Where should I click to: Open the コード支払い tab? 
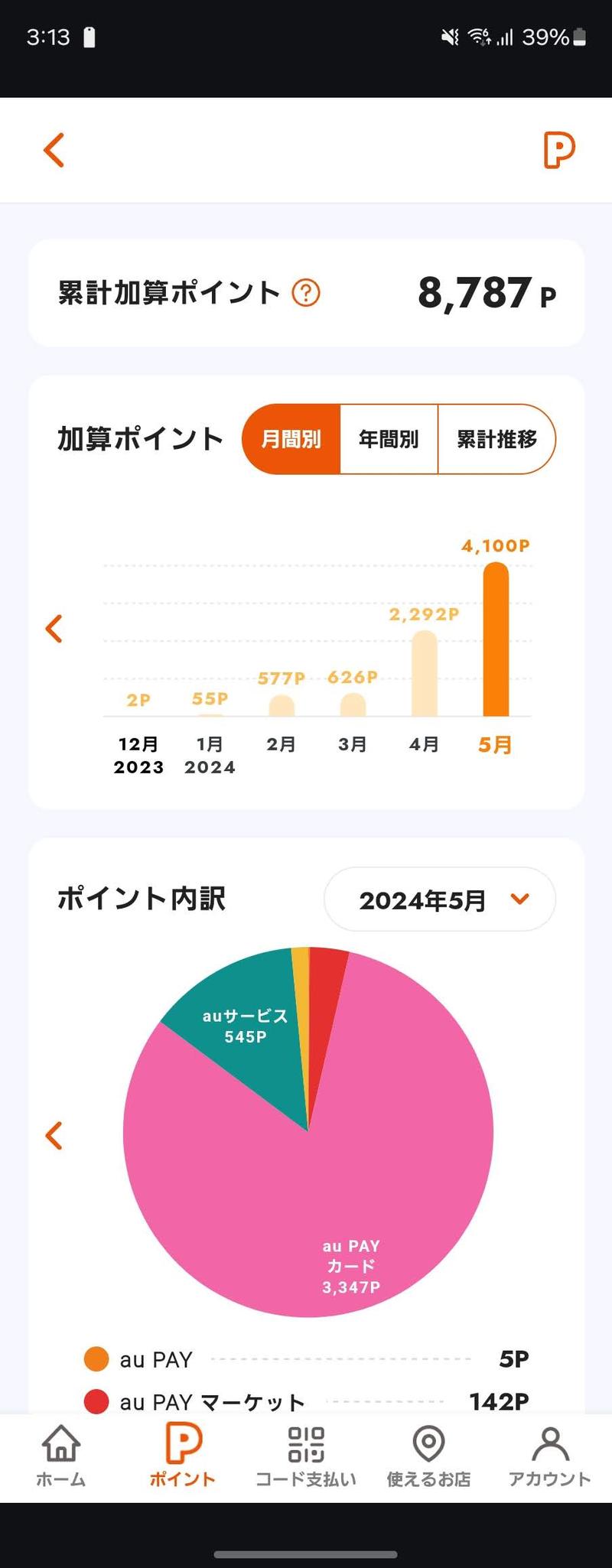tap(306, 1456)
